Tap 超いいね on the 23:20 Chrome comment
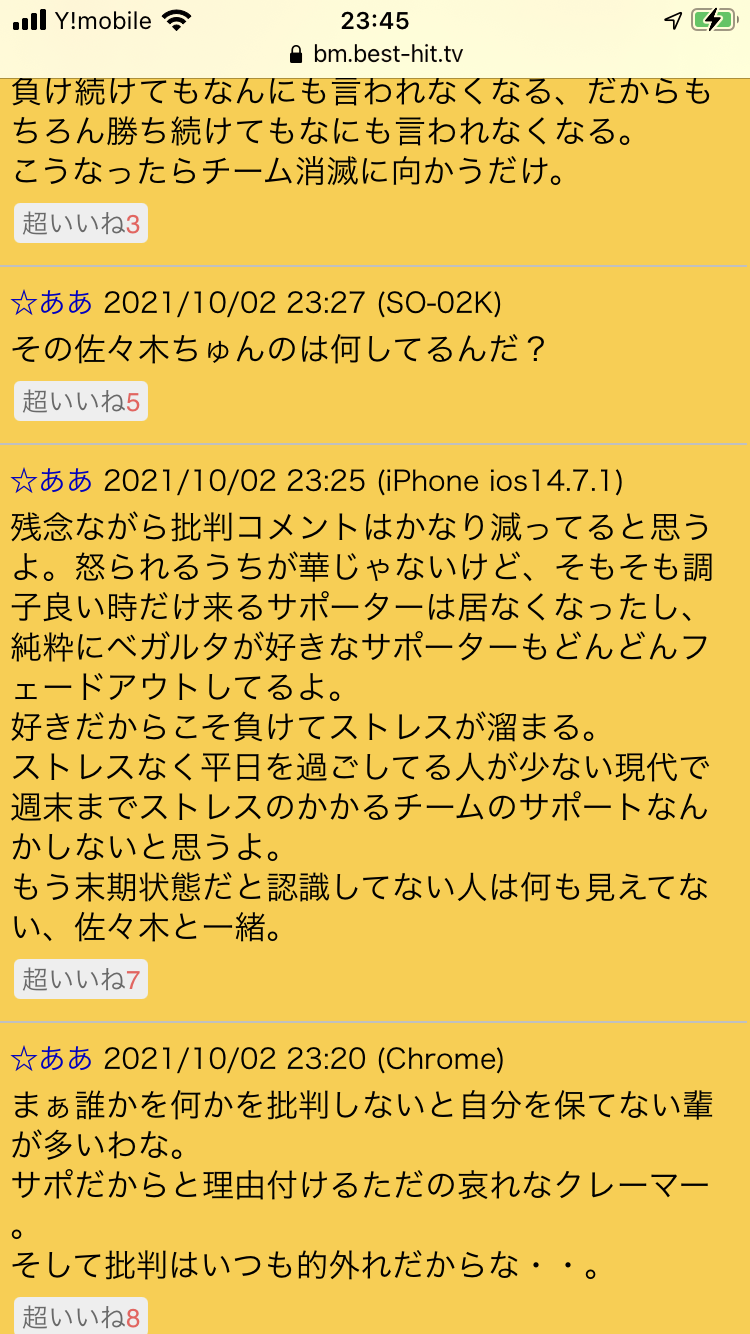Viewport: 750px width, 1334px height. pos(81,1316)
